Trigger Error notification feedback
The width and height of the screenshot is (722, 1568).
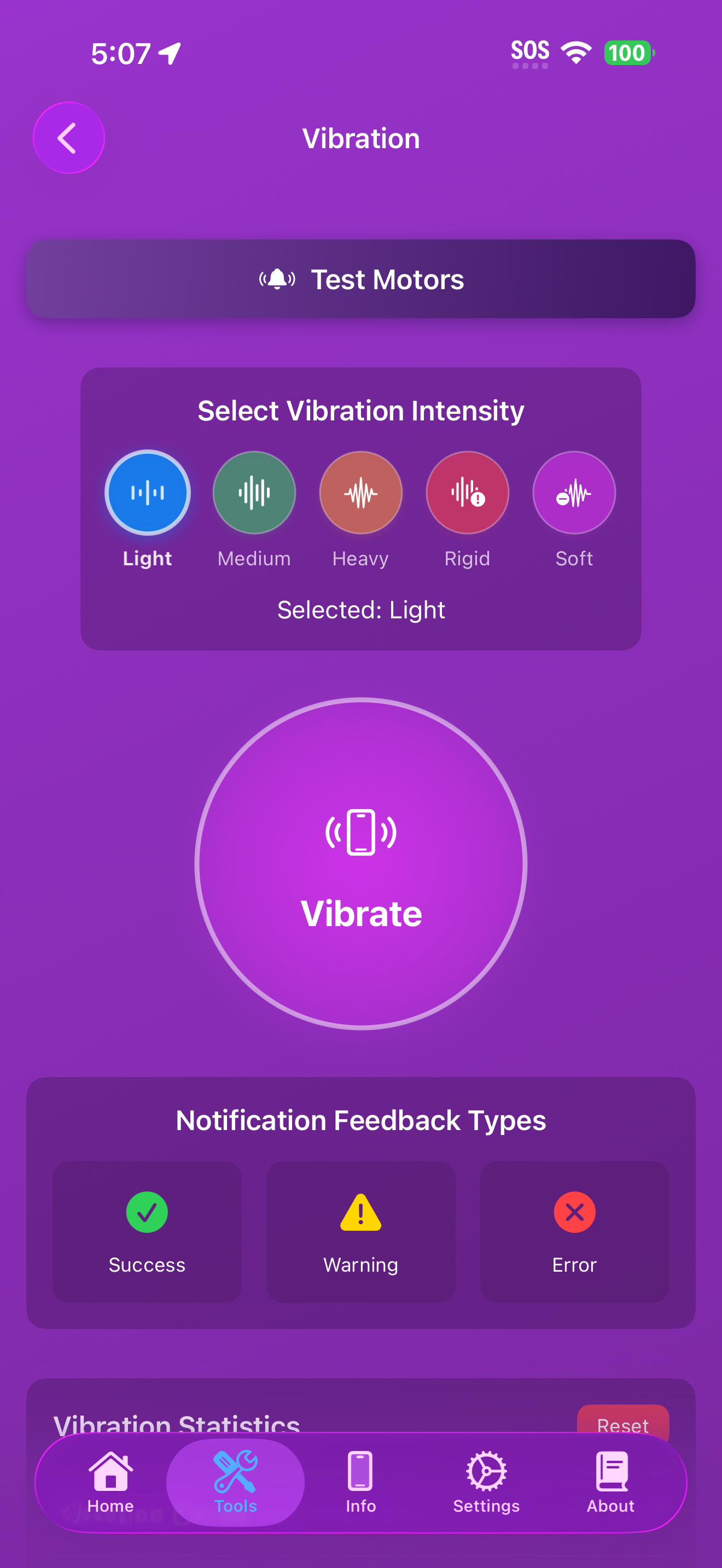[x=574, y=1231]
